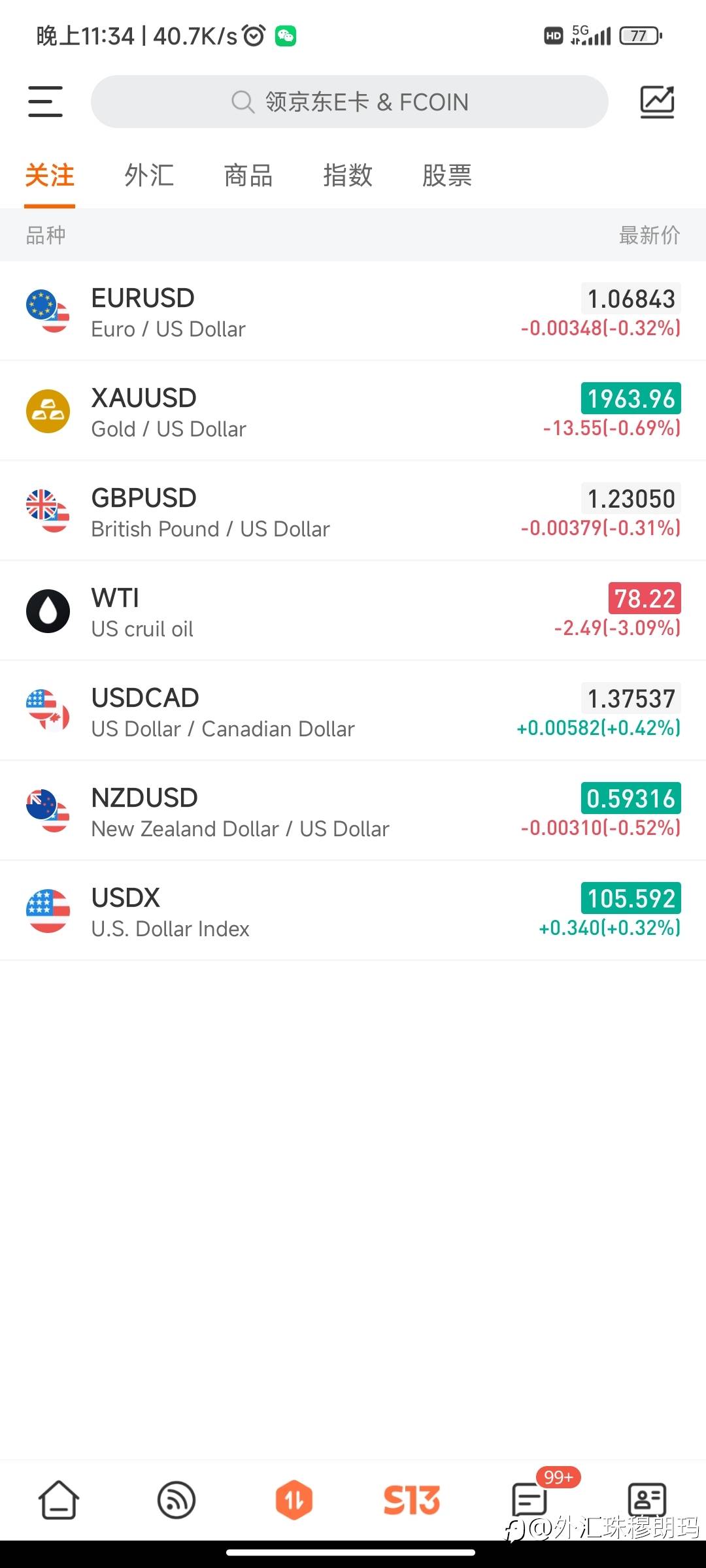Open USDX U.S. Dollar Index
The height and width of the screenshot is (1568, 706).
pyautogui.click(x=353, y=911)
